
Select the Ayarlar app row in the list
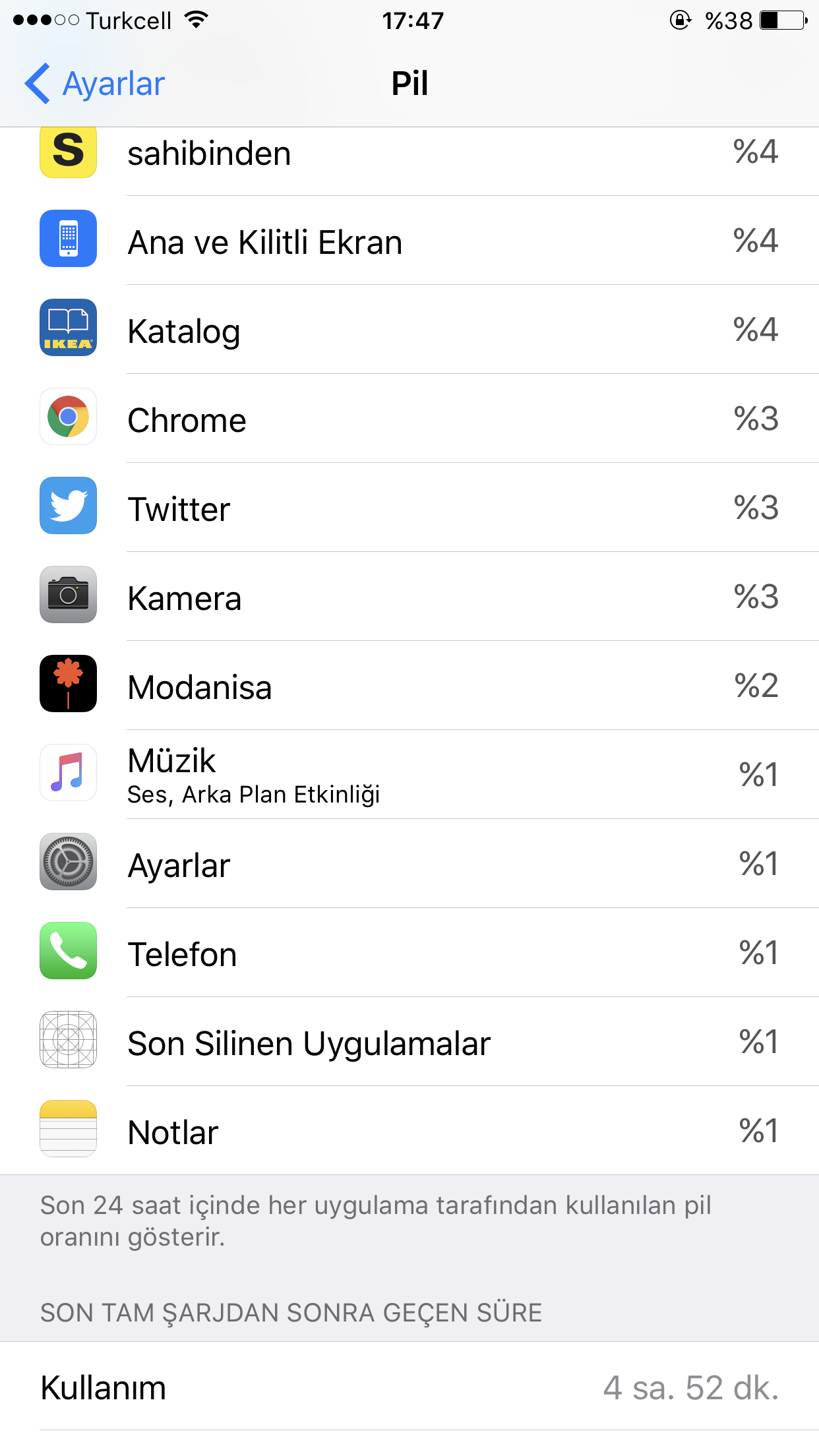point(409,864)
